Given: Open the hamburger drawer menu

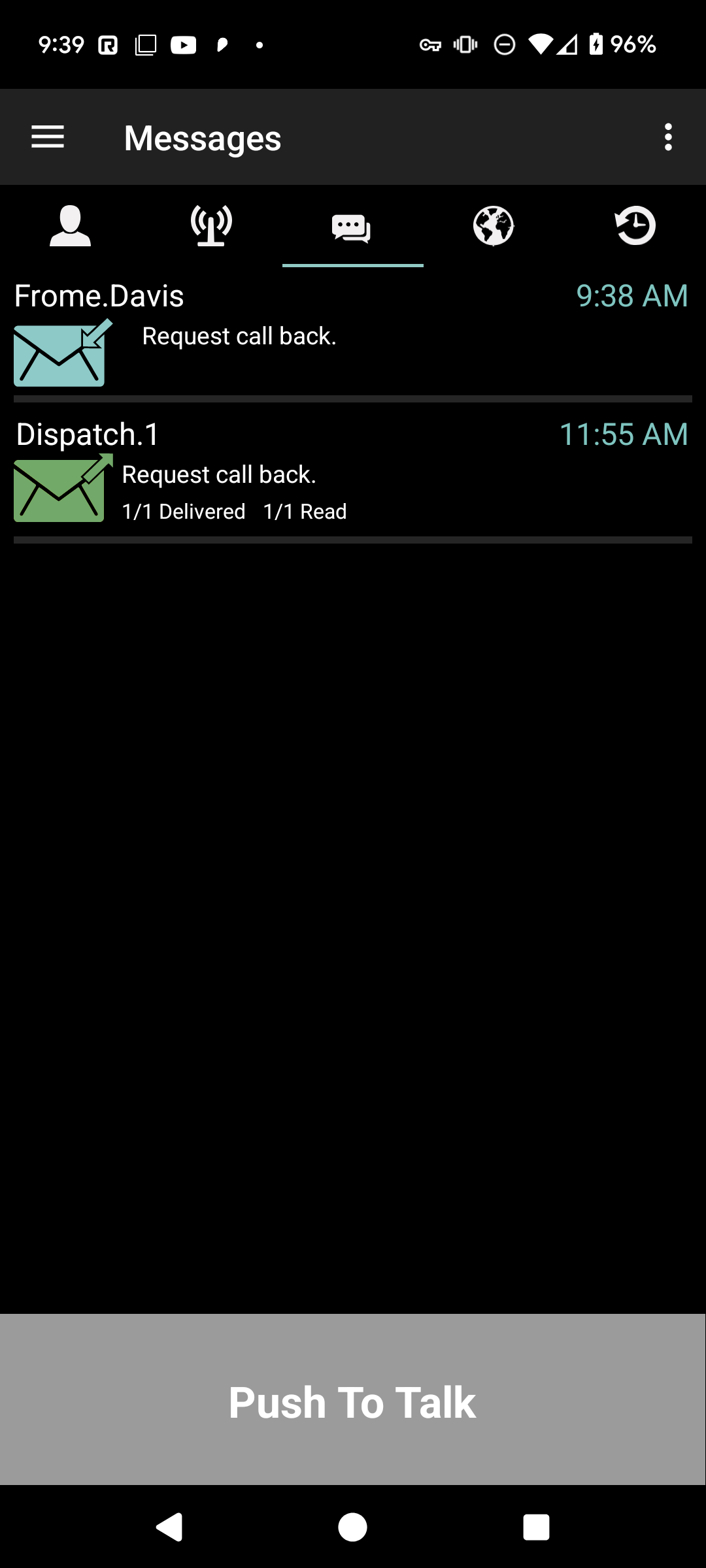Looking at the screenshot, I should pyautogui.click(x=48, y=137).
